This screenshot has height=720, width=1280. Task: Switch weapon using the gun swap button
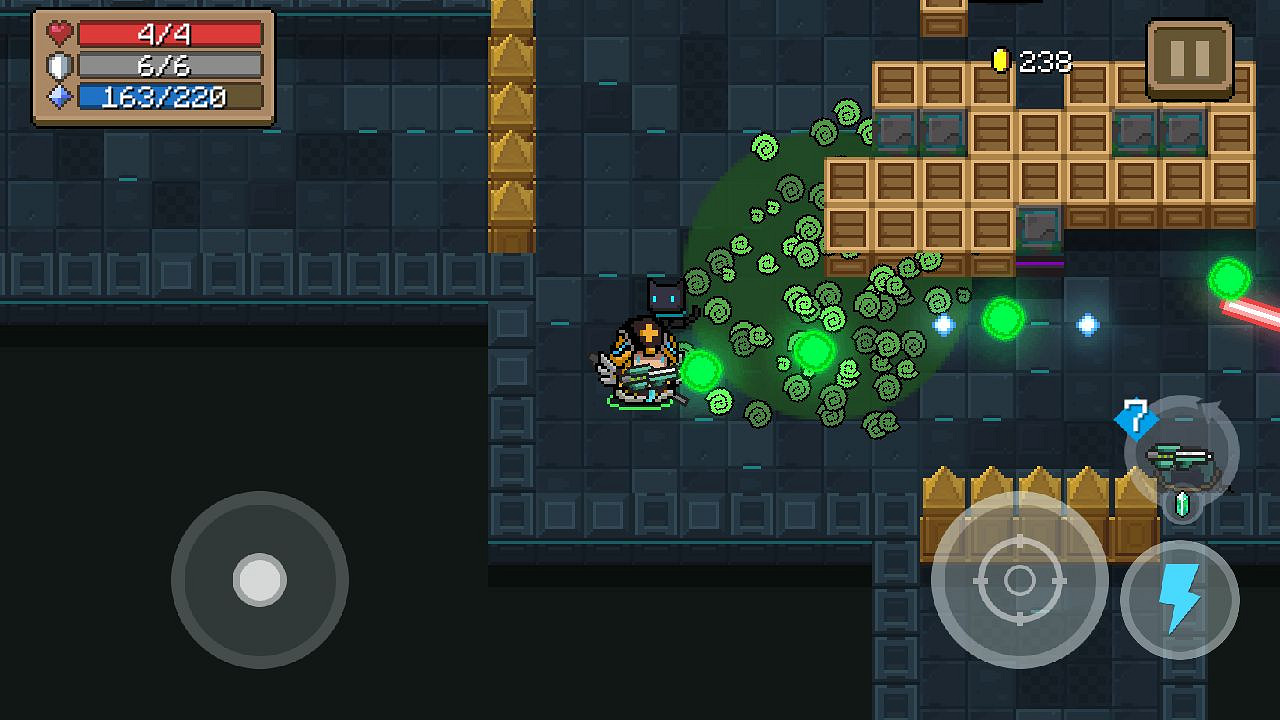pyautogui.click(x=1181, y=455)
